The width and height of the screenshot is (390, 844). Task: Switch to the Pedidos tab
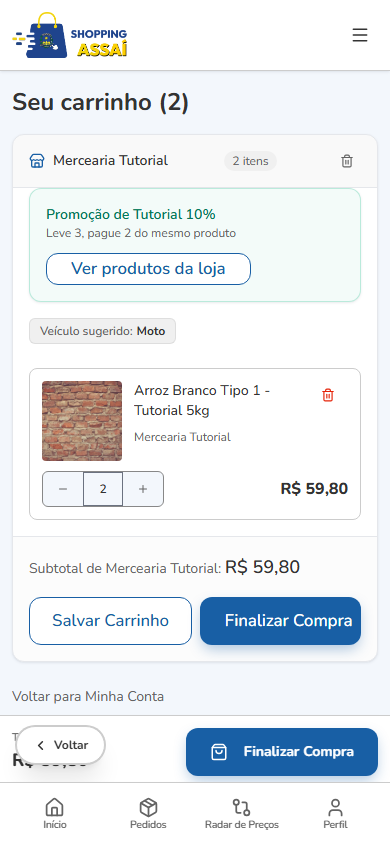(x=148, y=813)
